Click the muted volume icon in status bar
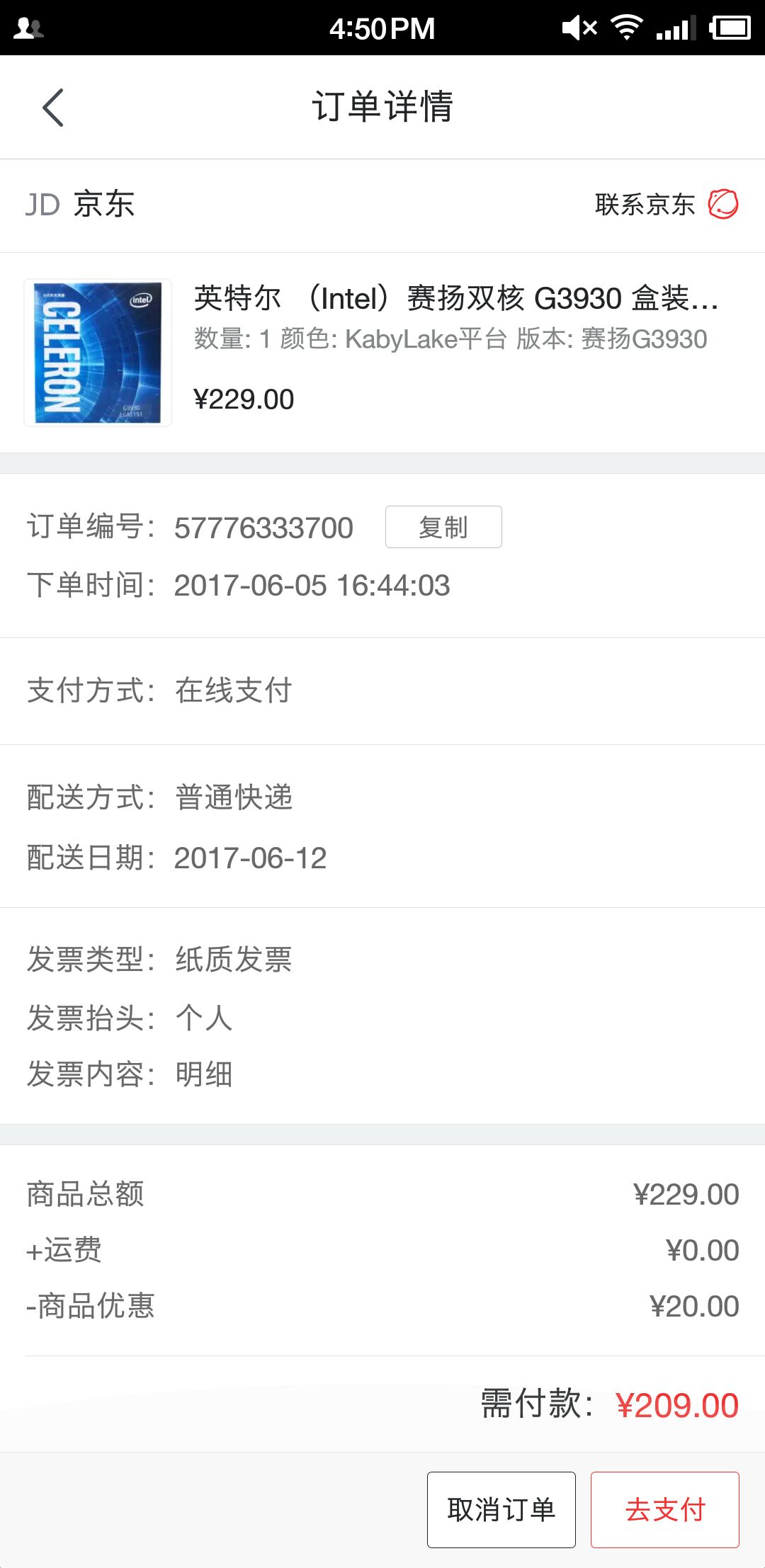This screenshot has width=765, height=1568. [x=578, y=27]
